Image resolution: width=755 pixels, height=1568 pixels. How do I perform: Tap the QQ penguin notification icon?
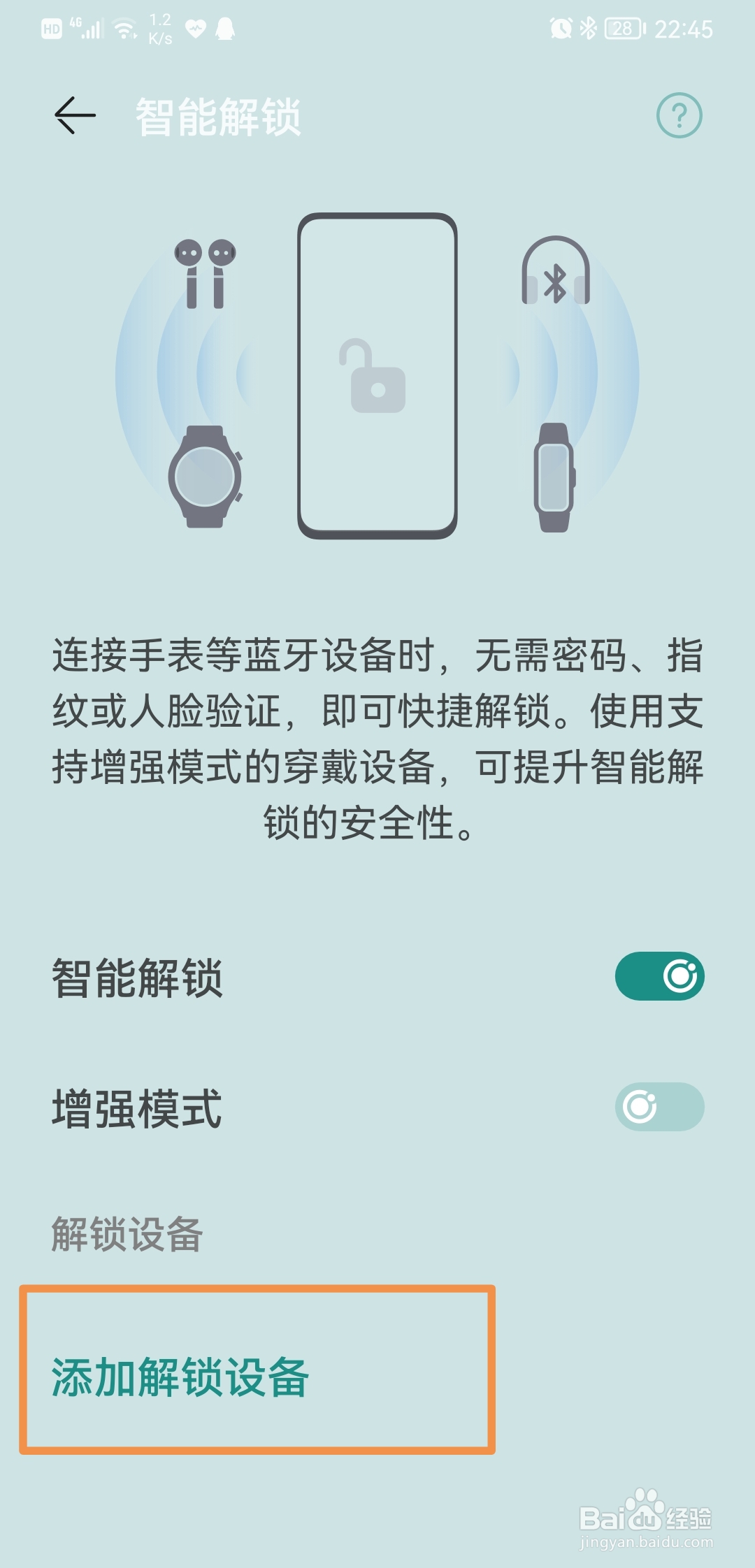pyautogui.click(x=224, y=28)
